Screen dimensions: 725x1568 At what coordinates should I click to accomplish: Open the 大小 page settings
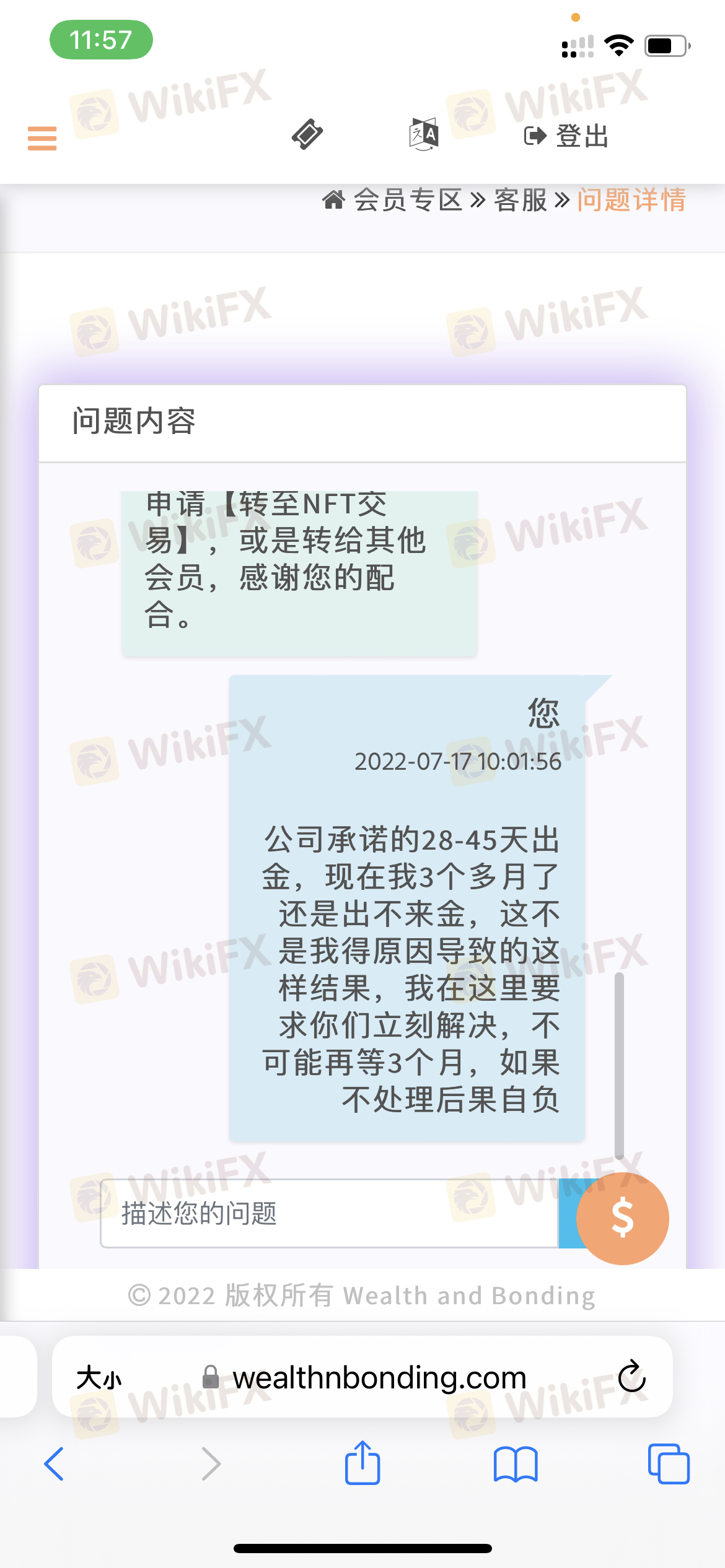click(x=99, y=1378)
